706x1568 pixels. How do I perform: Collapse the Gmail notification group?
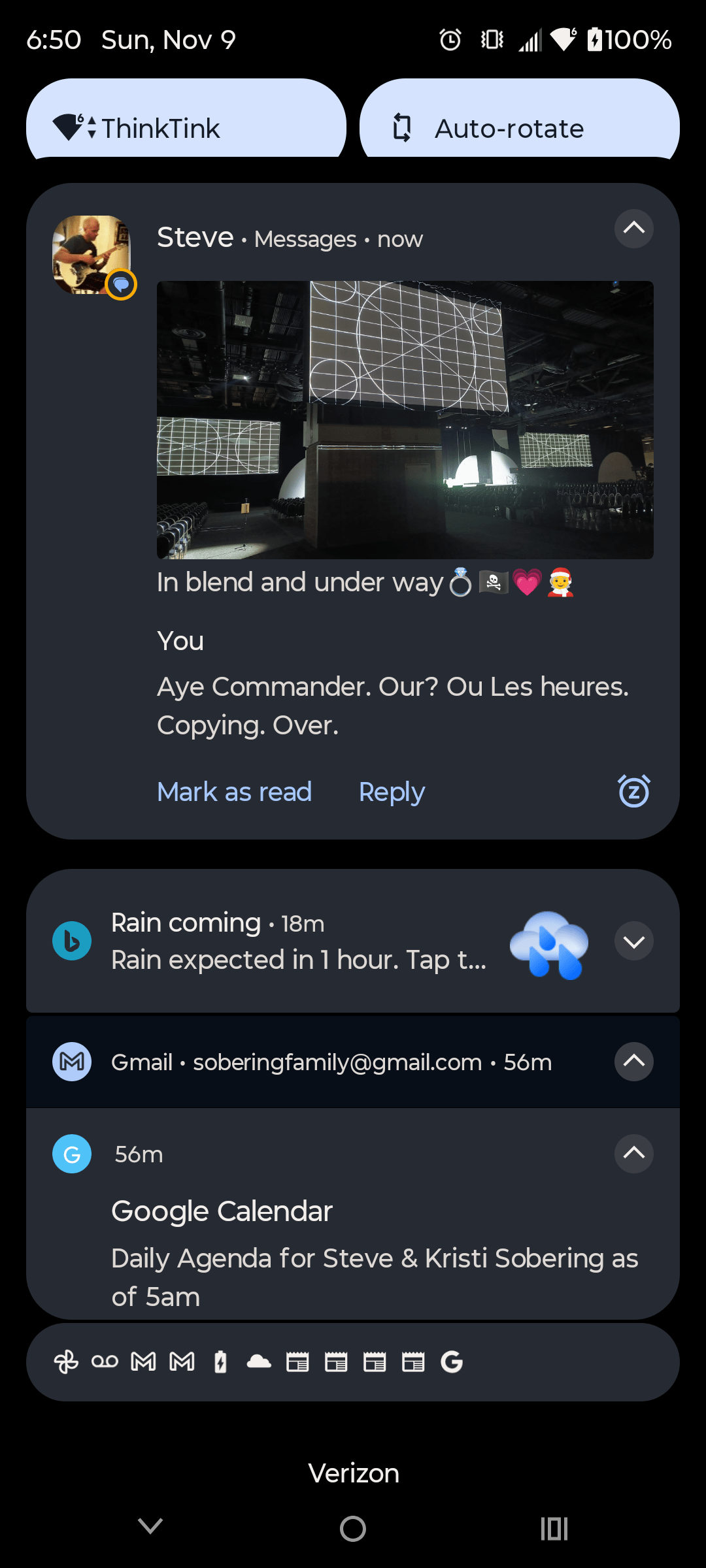pos(633,1061)
